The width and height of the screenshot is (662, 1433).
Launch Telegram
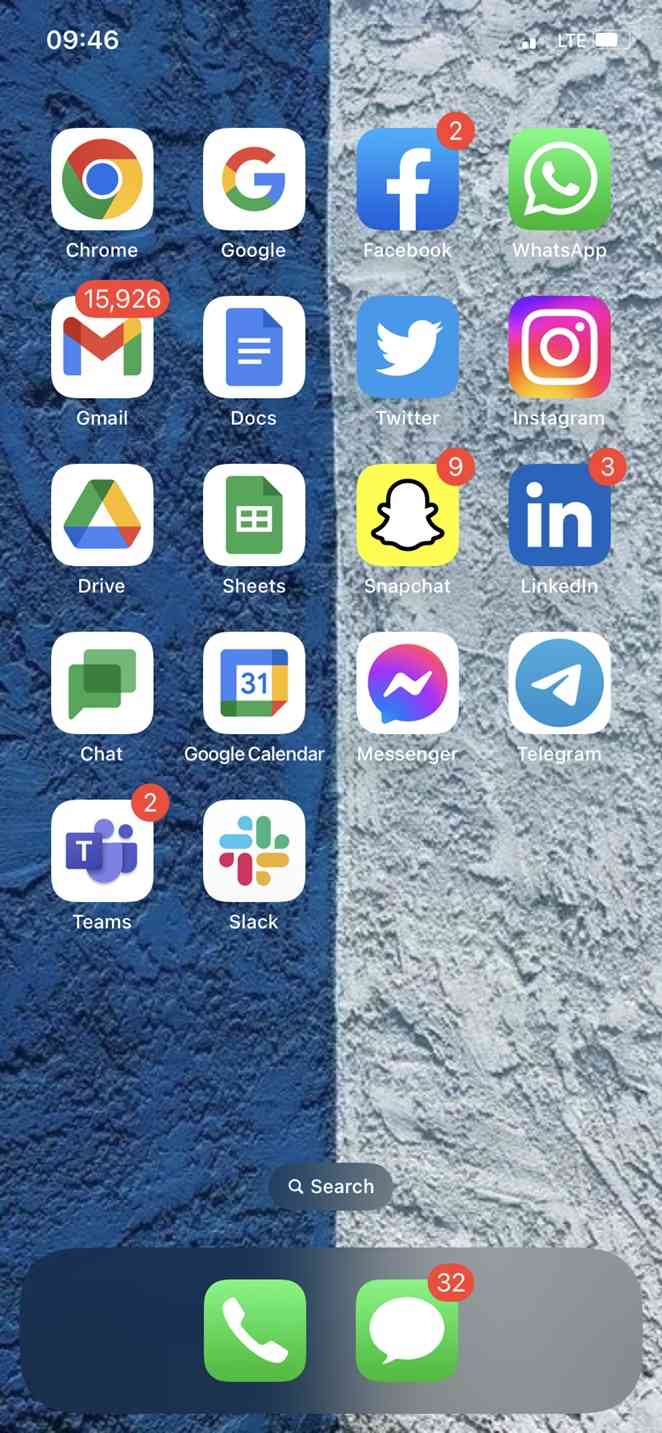(x=559, y=683)
